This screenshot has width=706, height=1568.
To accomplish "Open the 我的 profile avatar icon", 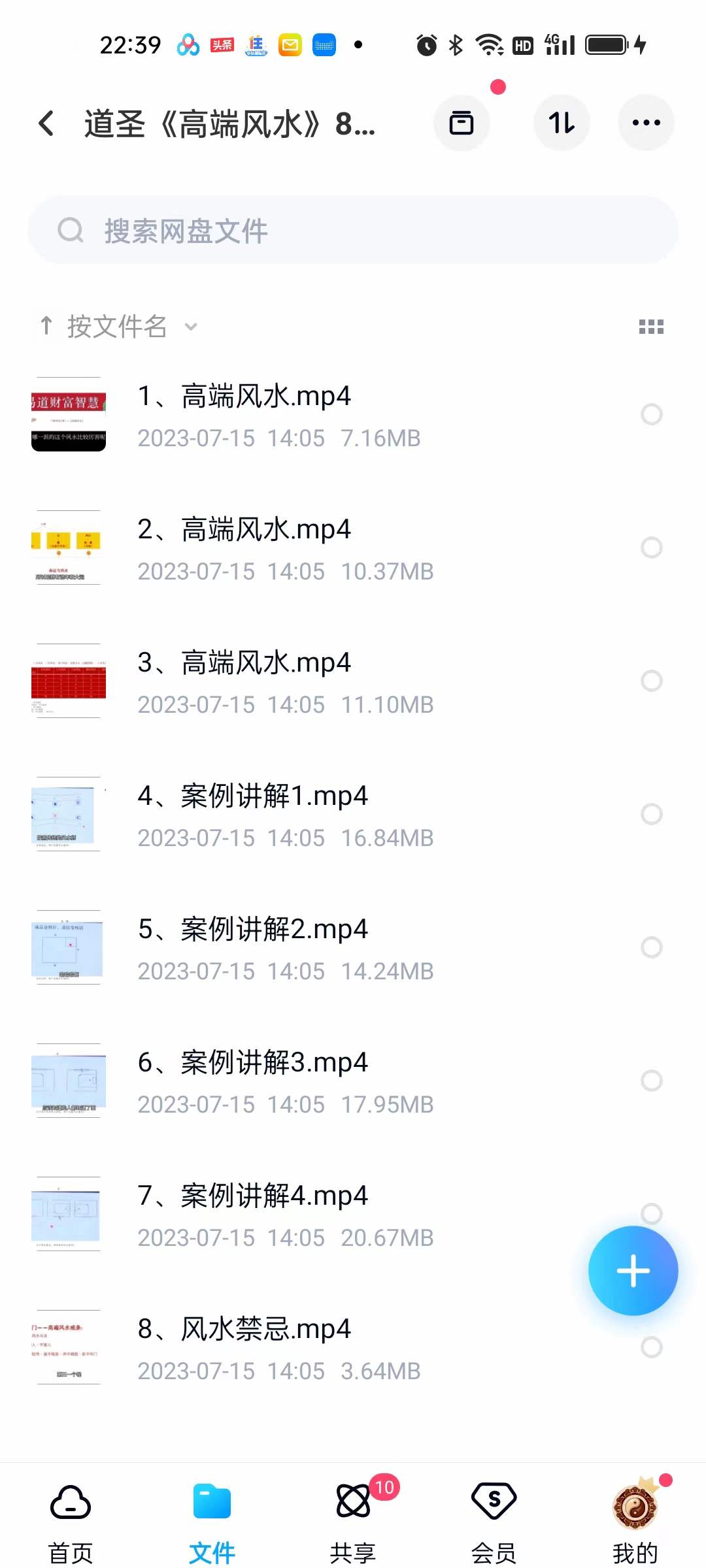I will pyautogui.click(x=635, y=1503).
